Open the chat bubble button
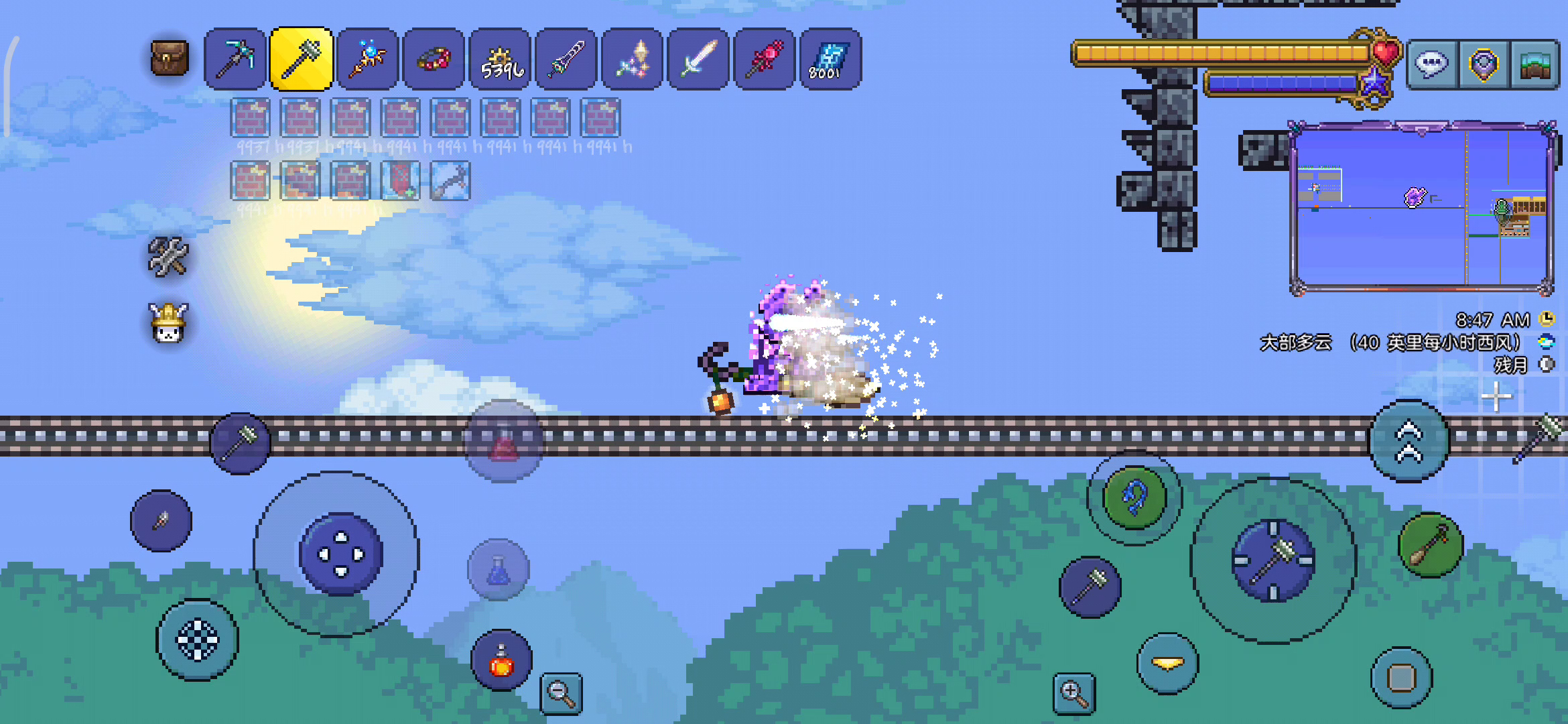The width and height of the screenshot is (1568, 724). point(1431,64)
